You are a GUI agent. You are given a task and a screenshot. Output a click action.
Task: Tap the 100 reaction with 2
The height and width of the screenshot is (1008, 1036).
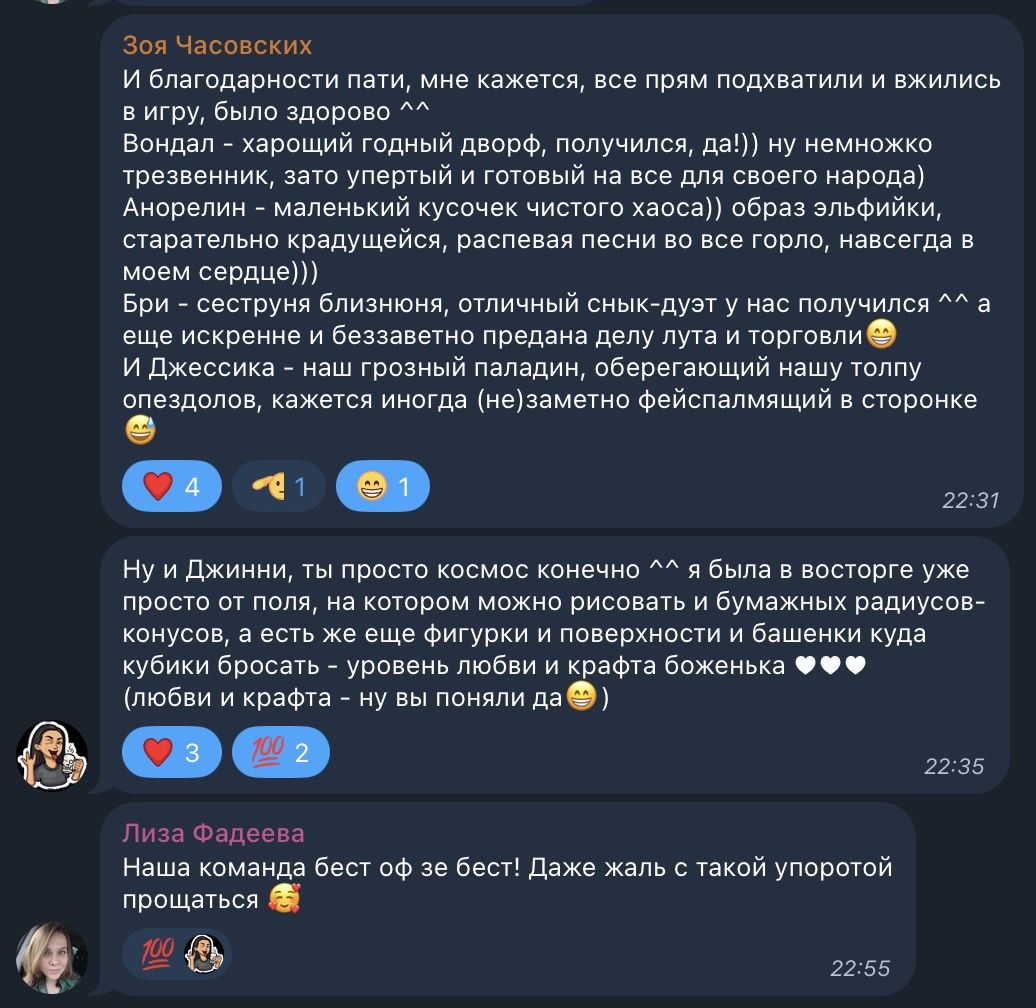(x=279, y=753)
